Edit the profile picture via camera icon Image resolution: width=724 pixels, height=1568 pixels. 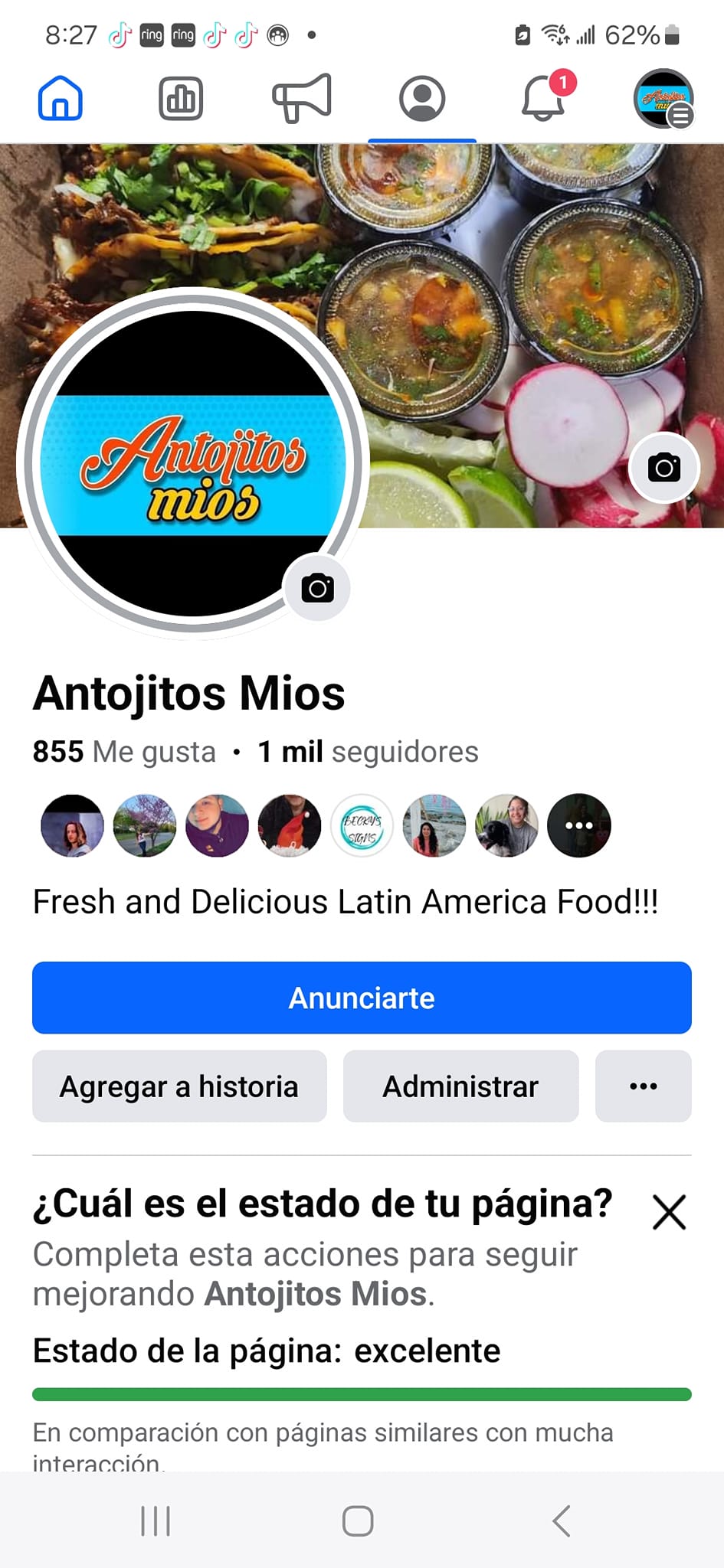click(317, 588)
